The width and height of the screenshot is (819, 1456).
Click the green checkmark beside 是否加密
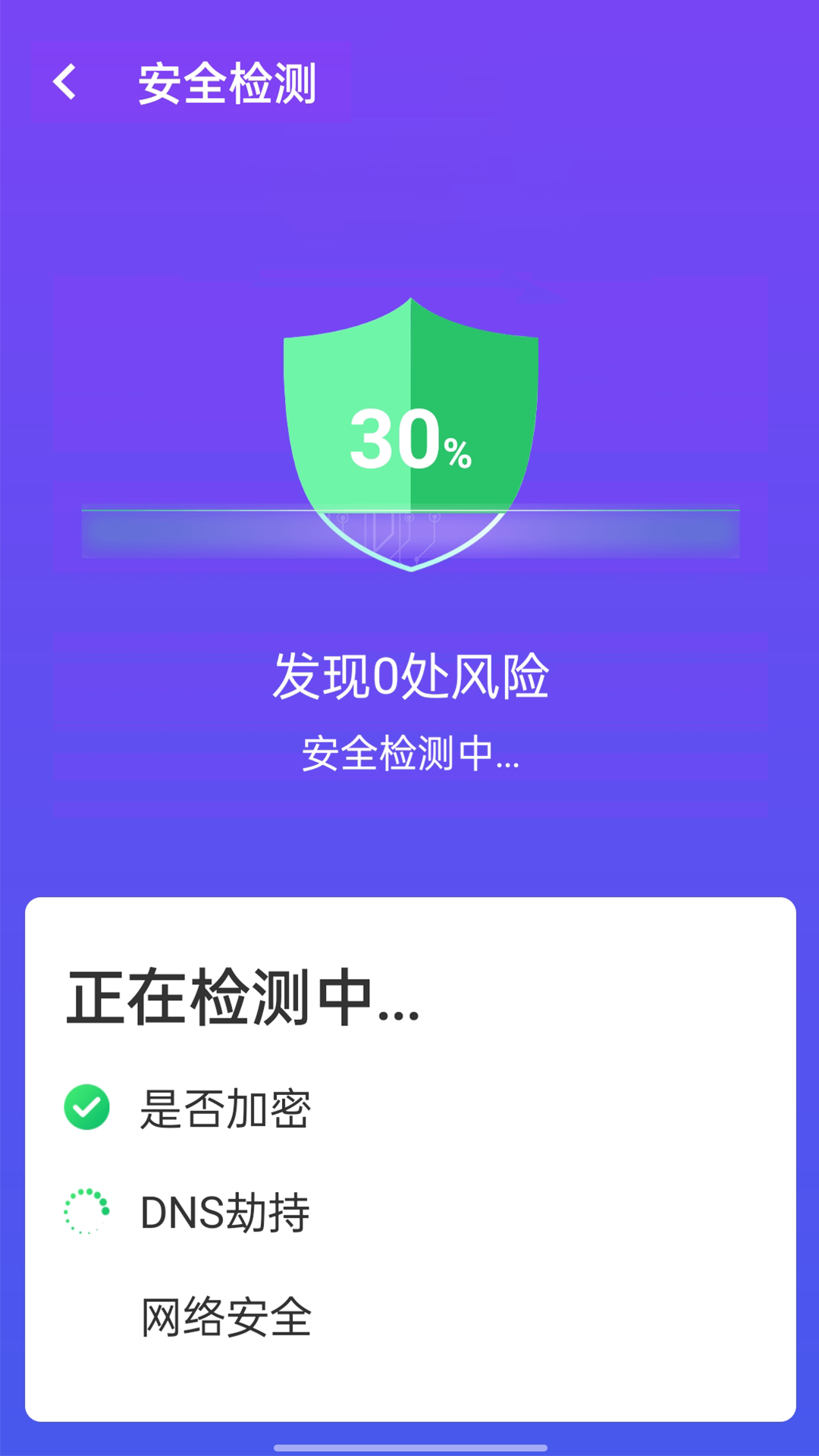click(86, 1107)
